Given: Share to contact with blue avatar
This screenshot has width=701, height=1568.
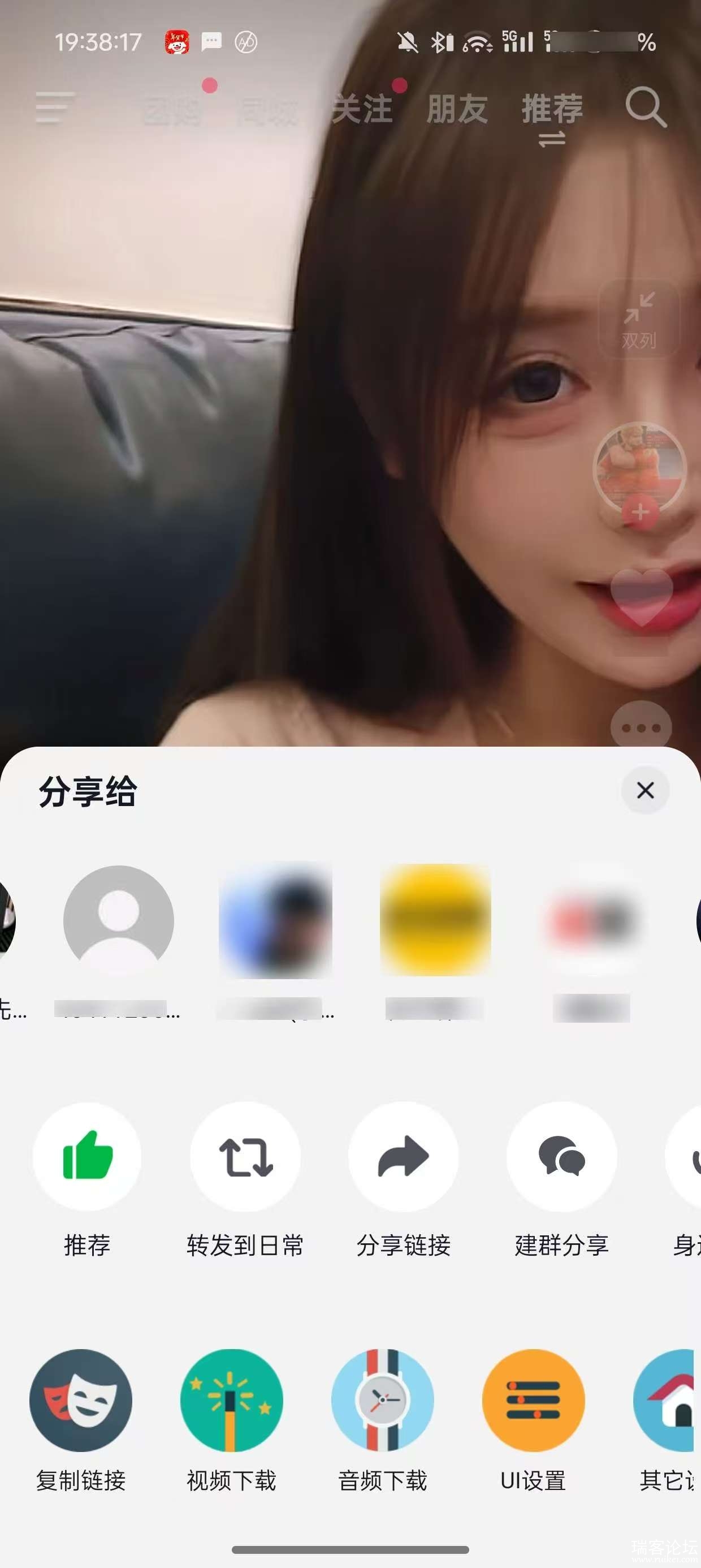Looking at the screenshot, I should [x=276, y=920].
